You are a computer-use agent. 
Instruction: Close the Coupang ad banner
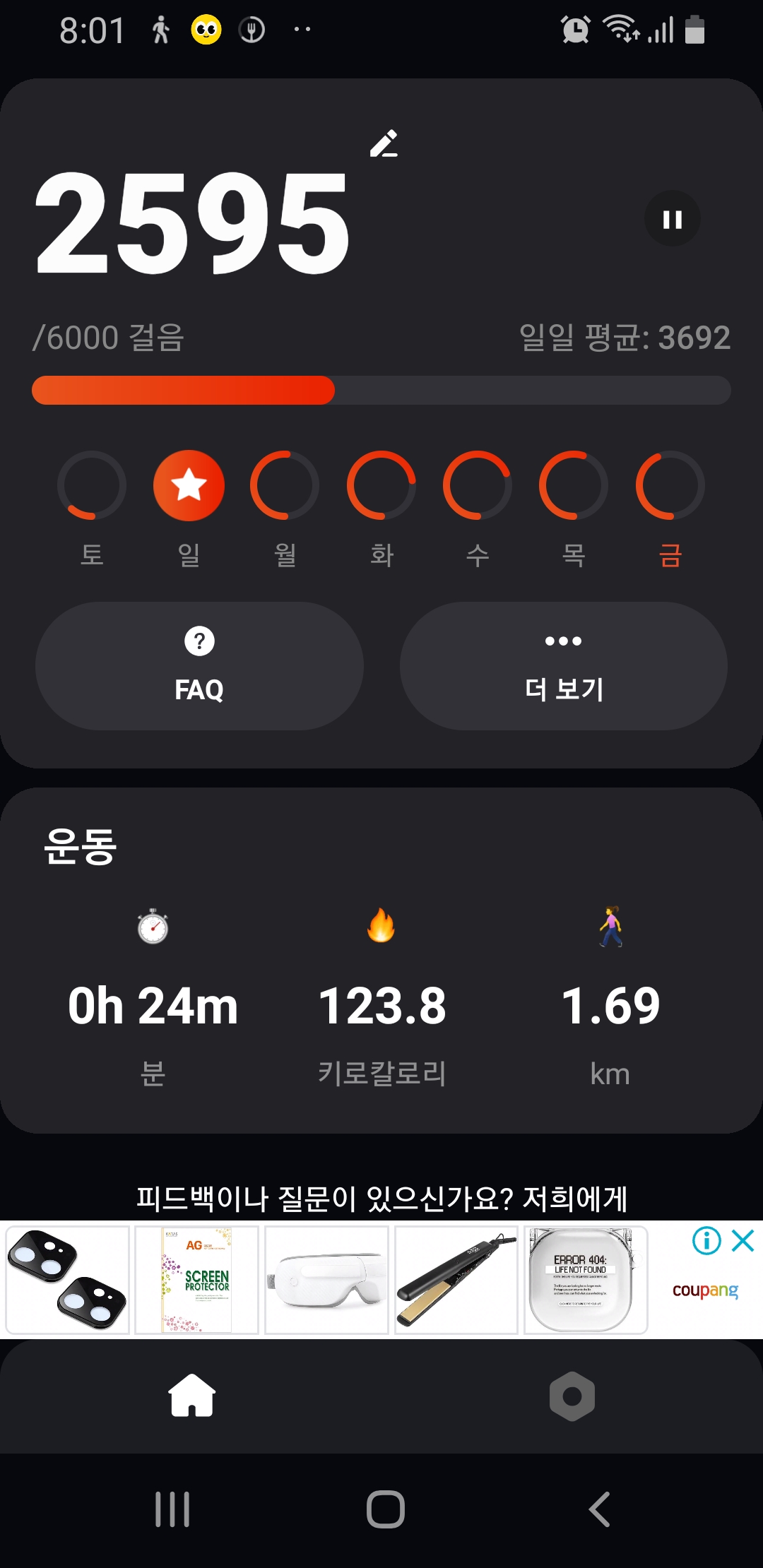pos(743,1240)
